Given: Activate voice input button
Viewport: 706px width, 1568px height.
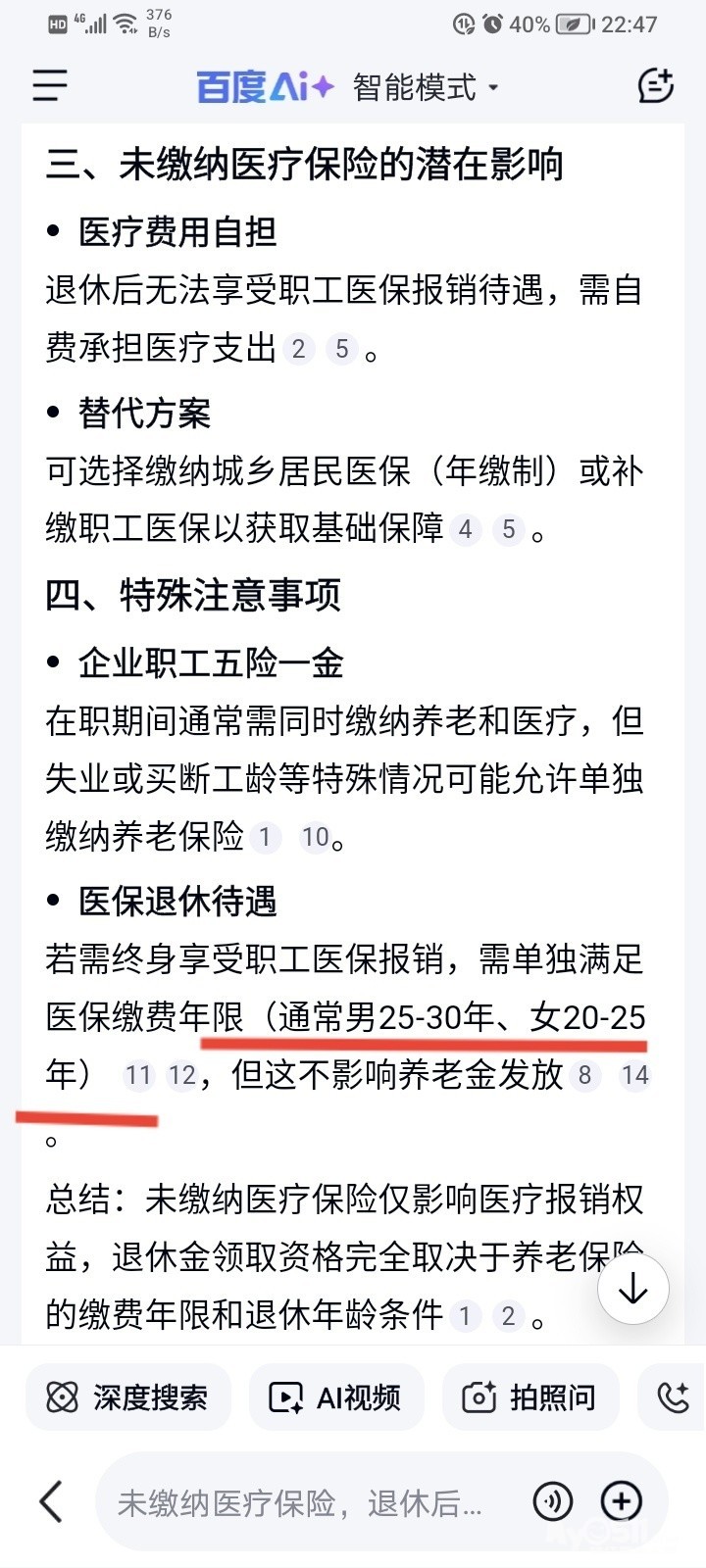Looking at the screenshot, I should pyautogui.click(x=553, y=1501).
